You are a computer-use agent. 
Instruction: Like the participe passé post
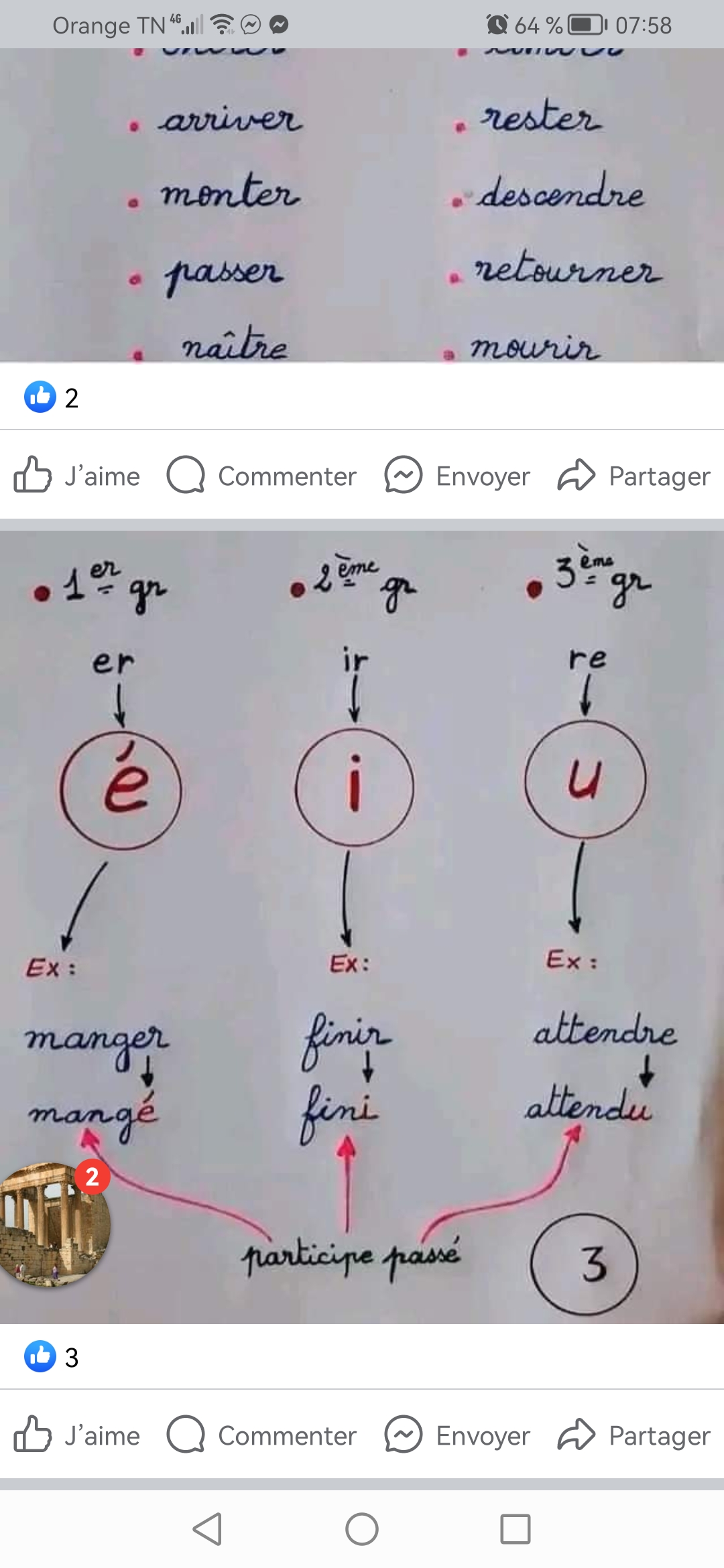[x=77, y=1435]
